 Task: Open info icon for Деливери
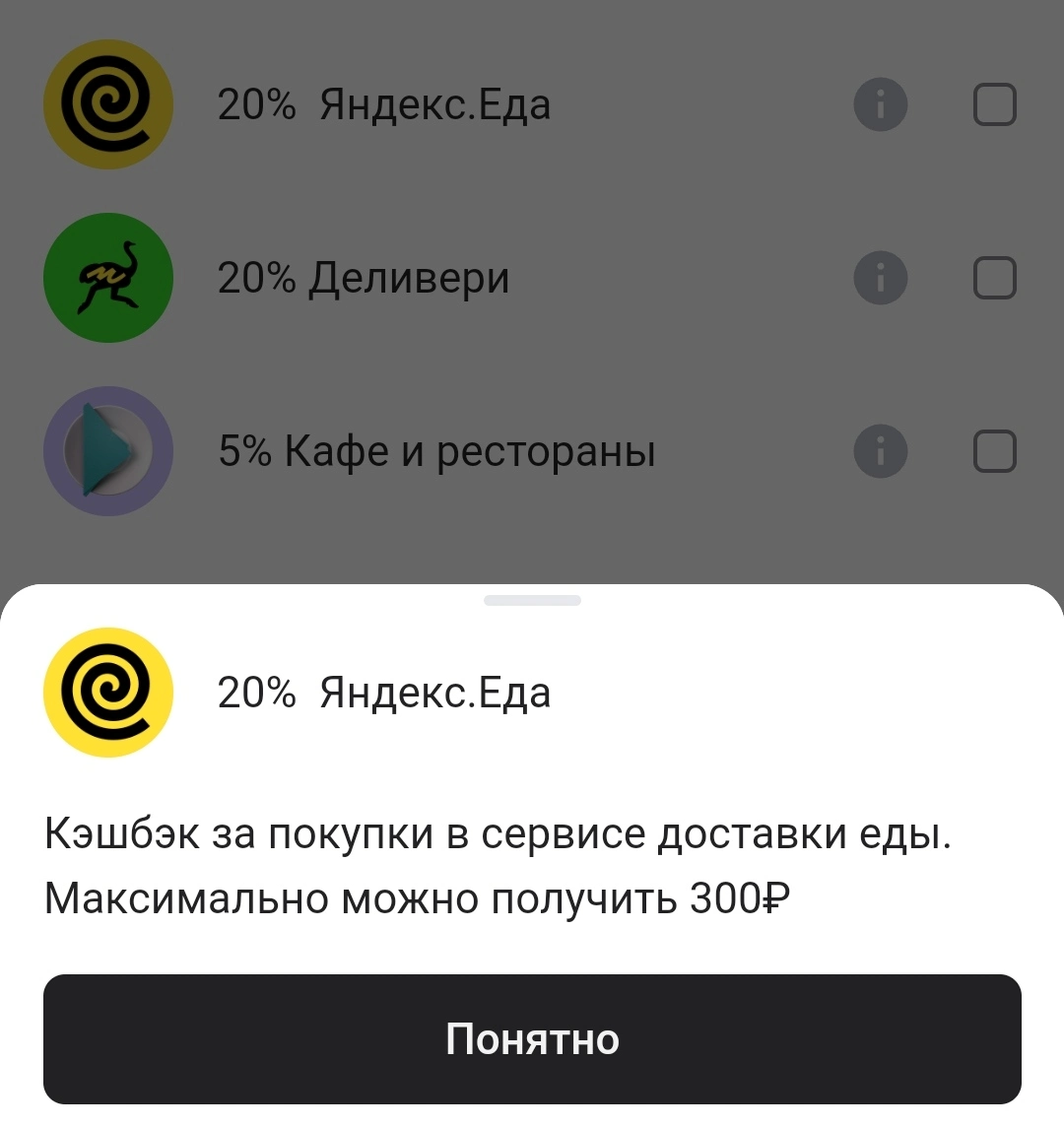point(880,278)
